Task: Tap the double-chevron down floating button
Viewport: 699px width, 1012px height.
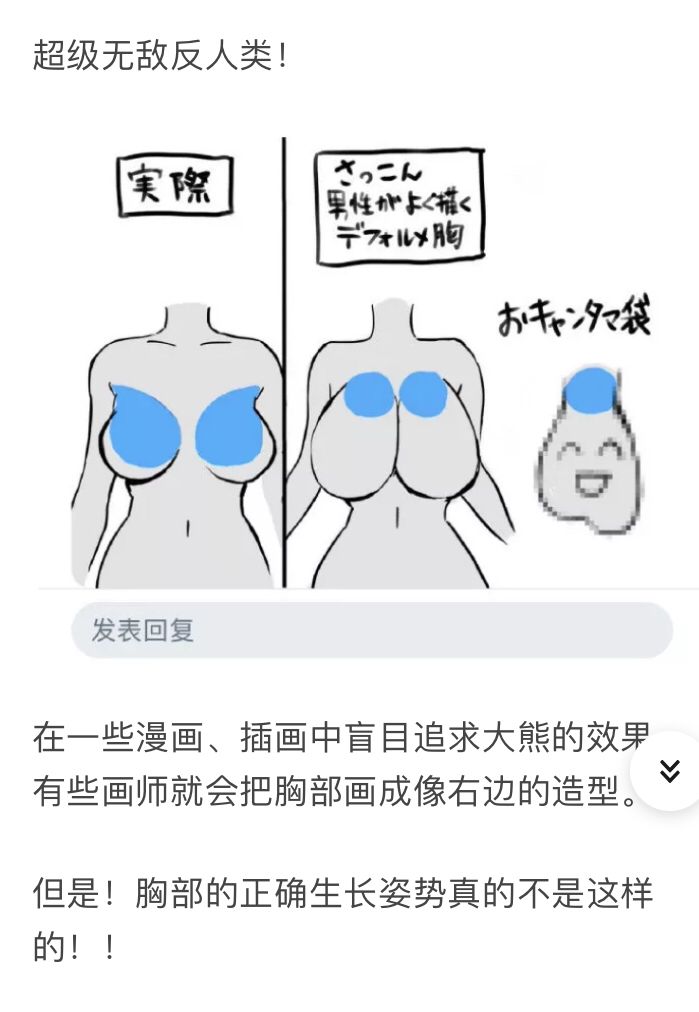Action: pos(669,770)
